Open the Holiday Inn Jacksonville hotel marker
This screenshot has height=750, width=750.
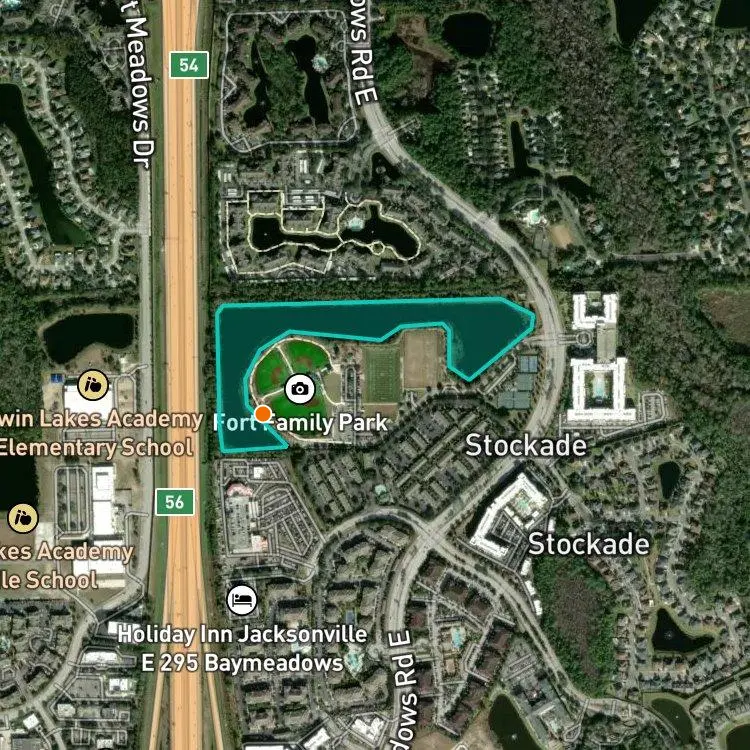click(x=242, y=600)
